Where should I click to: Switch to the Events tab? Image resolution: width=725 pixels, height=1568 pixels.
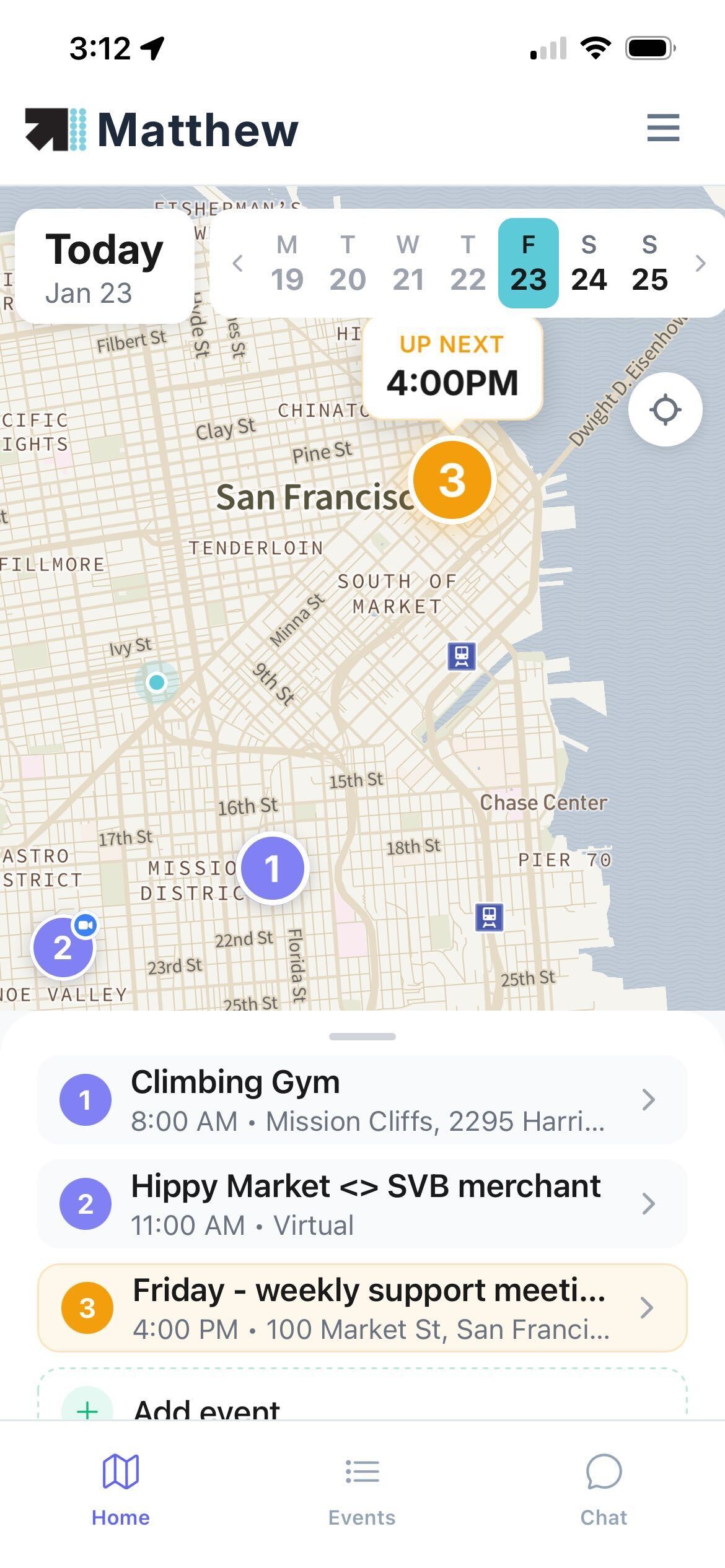(362, 1489)
